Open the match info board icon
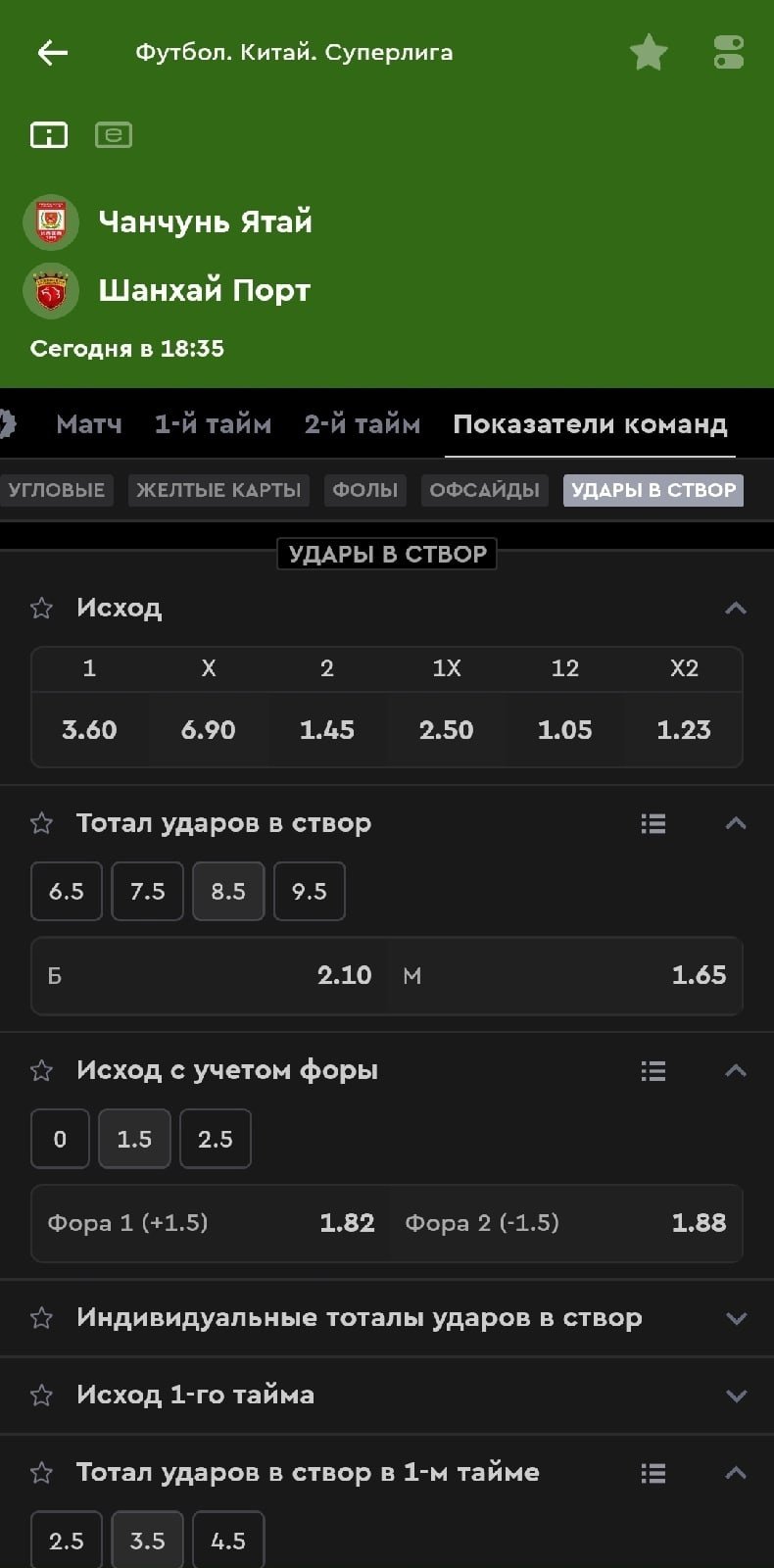Screen dimensions: 774x1568 49,135
